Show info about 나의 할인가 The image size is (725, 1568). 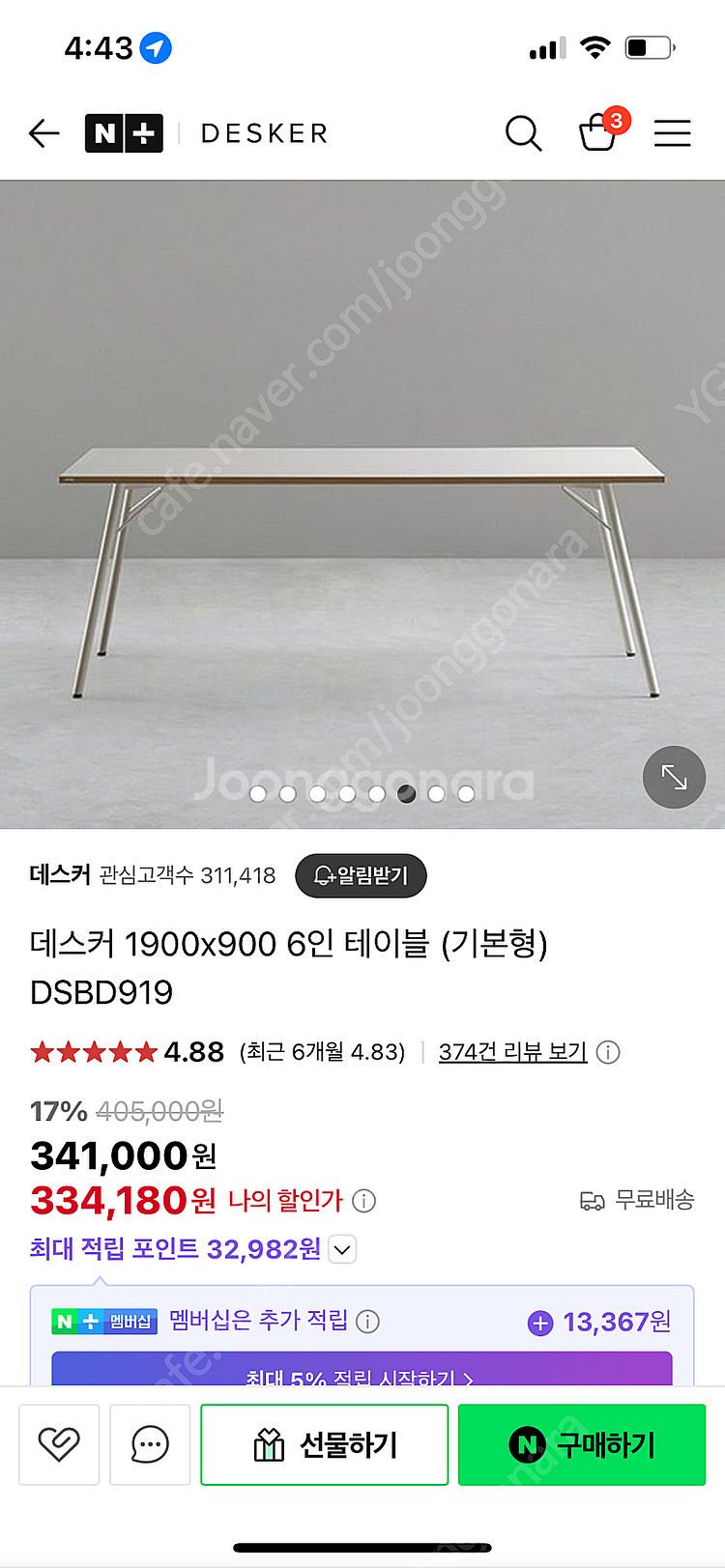[364, 1201]
